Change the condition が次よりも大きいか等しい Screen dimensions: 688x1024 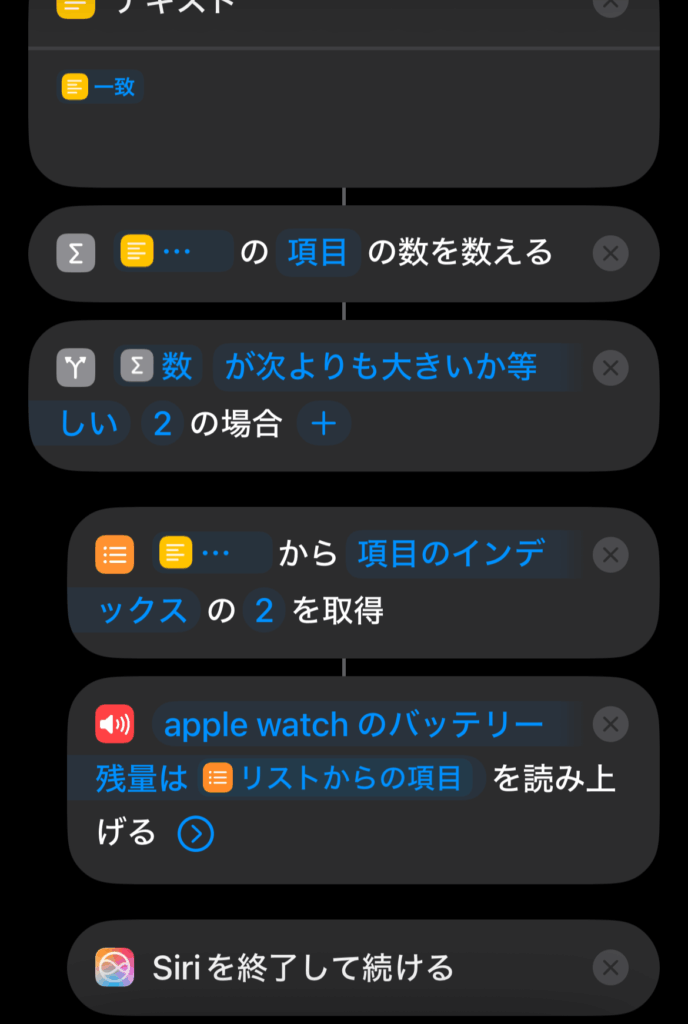380,368
